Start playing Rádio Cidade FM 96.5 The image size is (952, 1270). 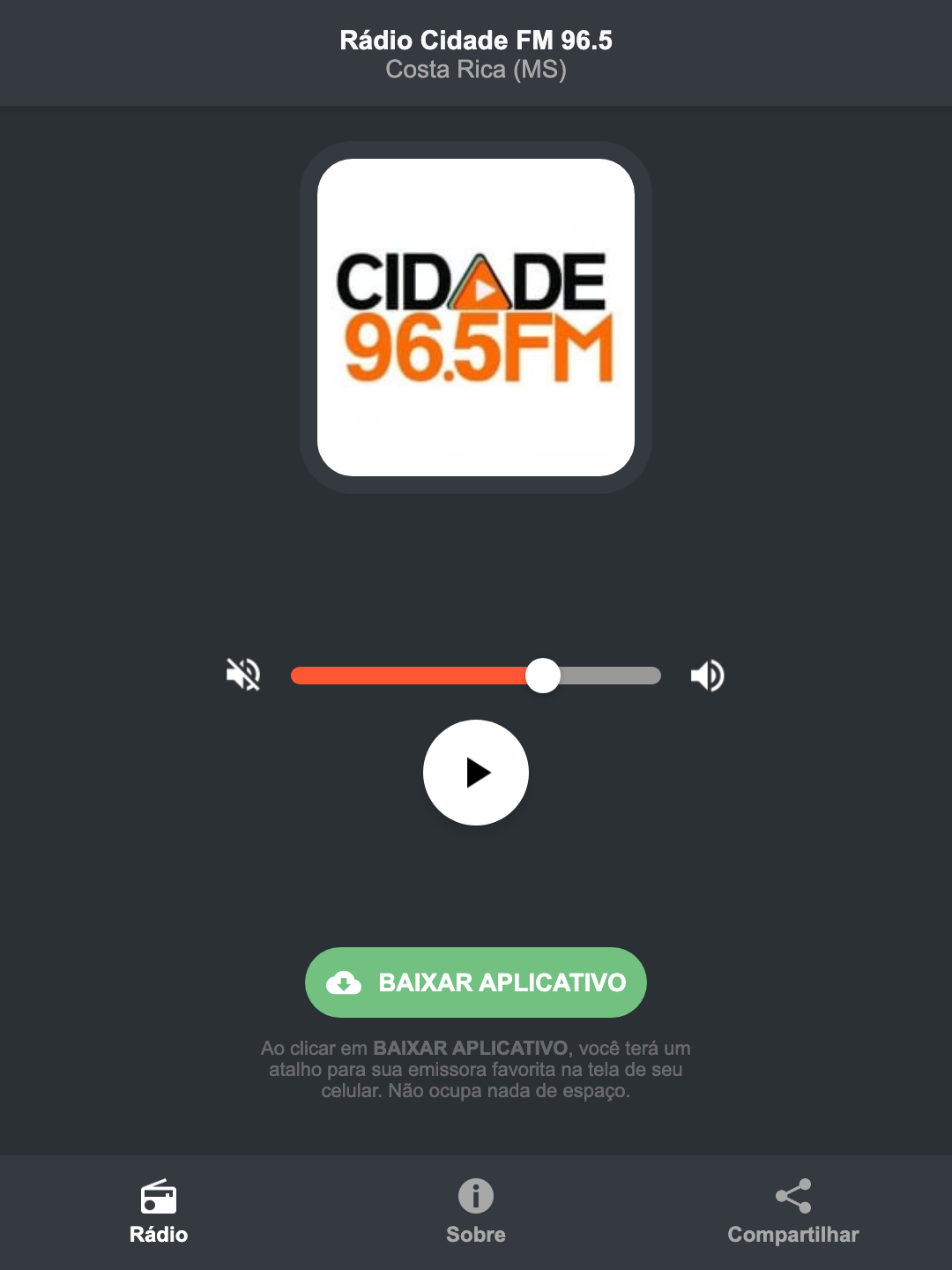click(476, 773)
